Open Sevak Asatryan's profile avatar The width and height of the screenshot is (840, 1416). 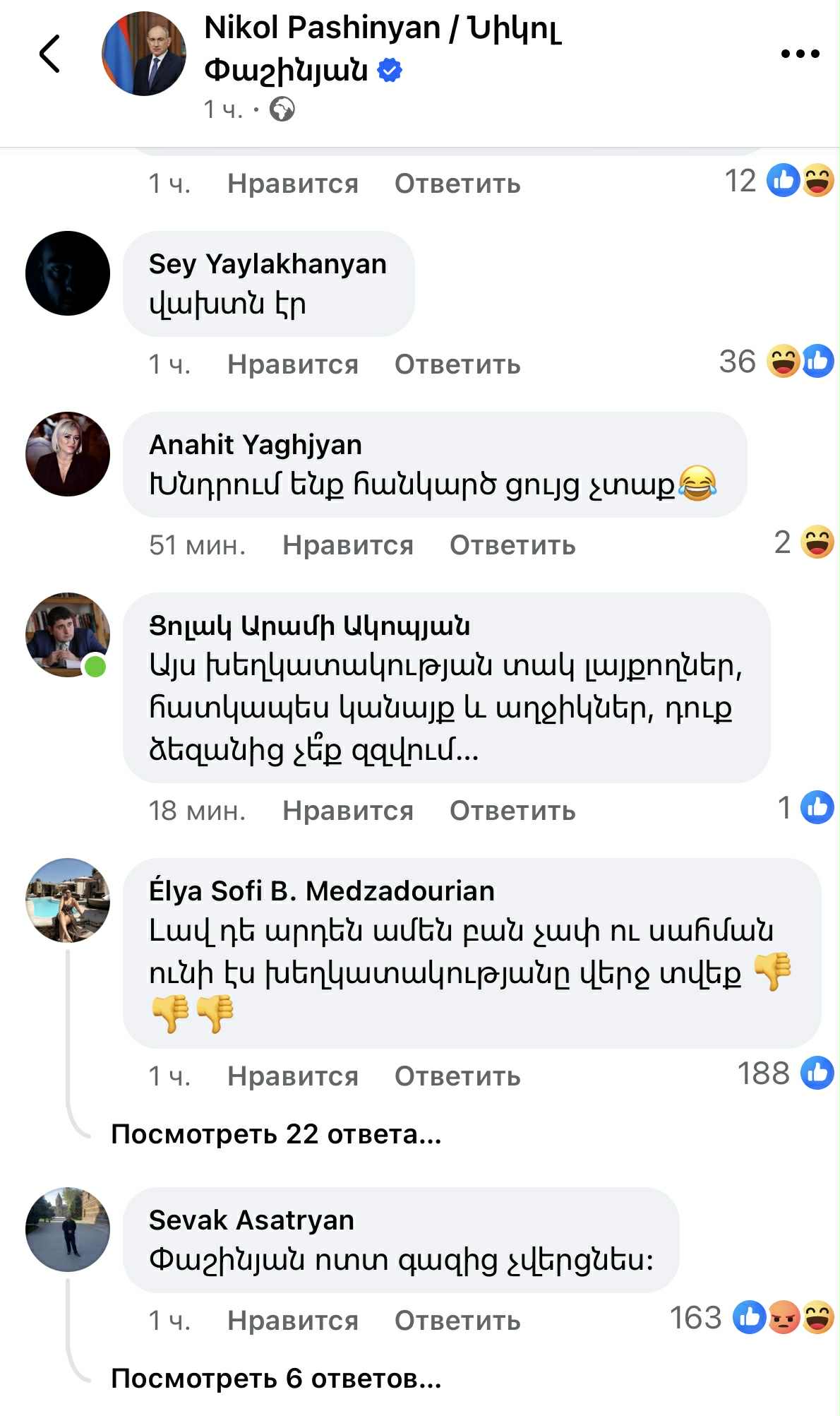tap(68, 1230)
